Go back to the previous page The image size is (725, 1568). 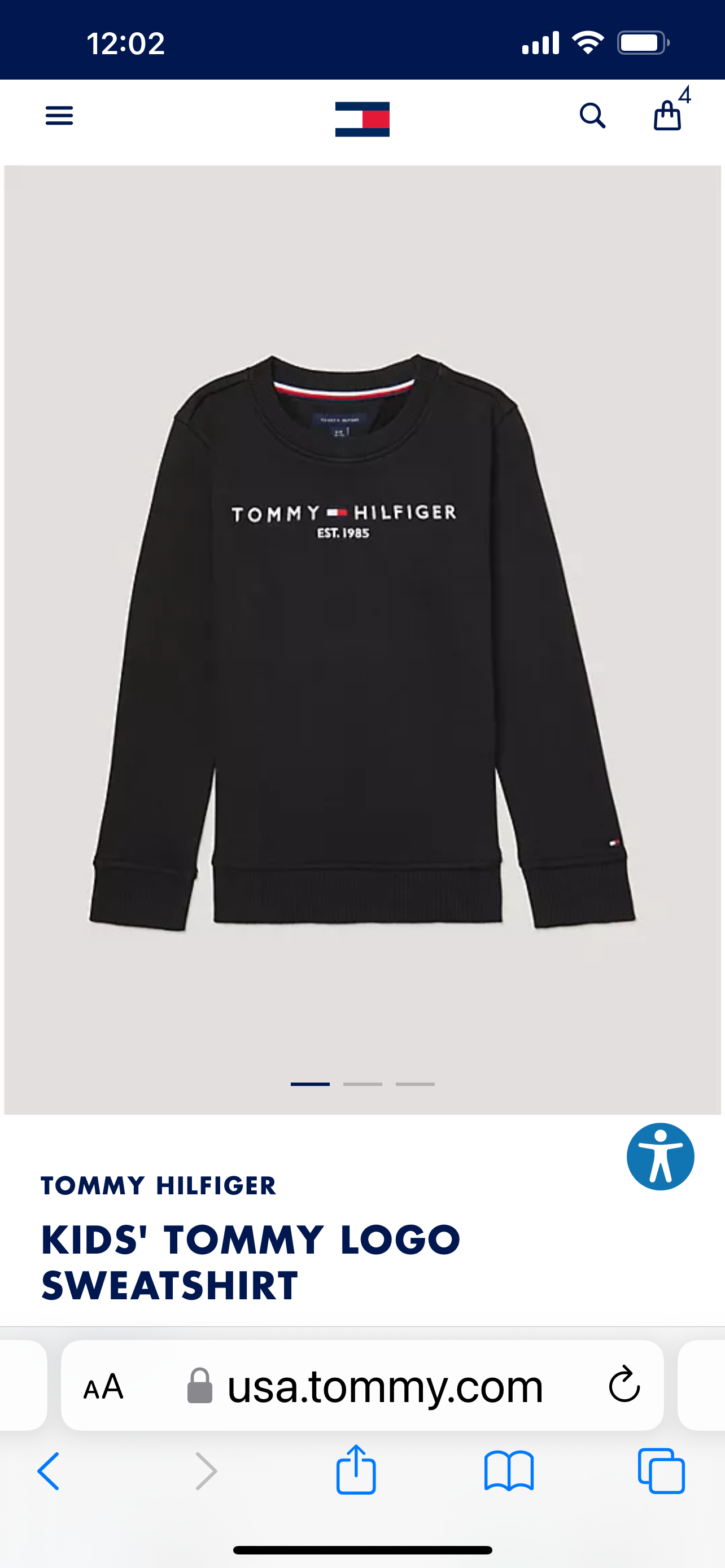[49, 1470]
